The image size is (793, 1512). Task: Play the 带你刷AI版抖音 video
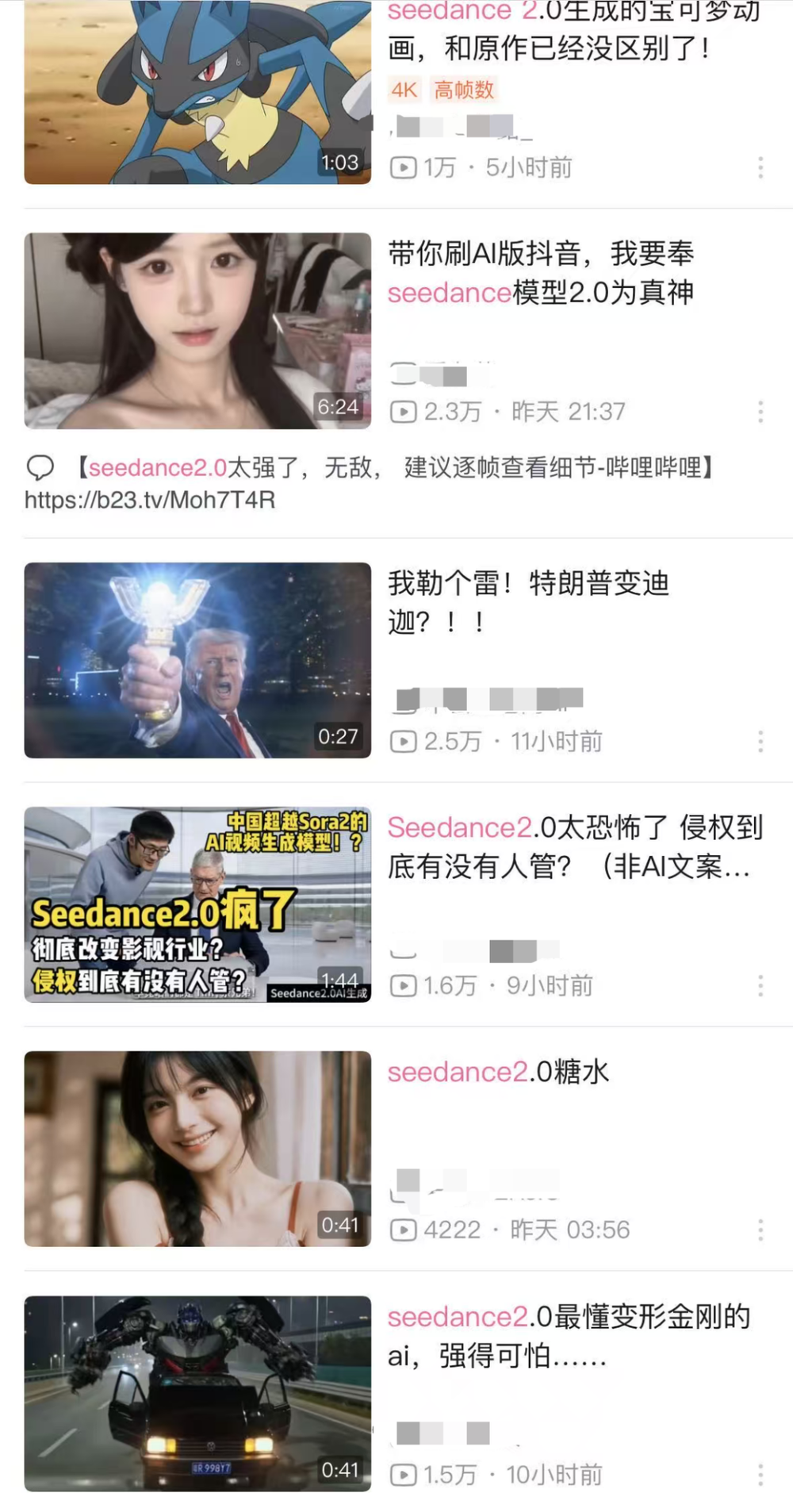pyautogui.click(x=197, y=331)
